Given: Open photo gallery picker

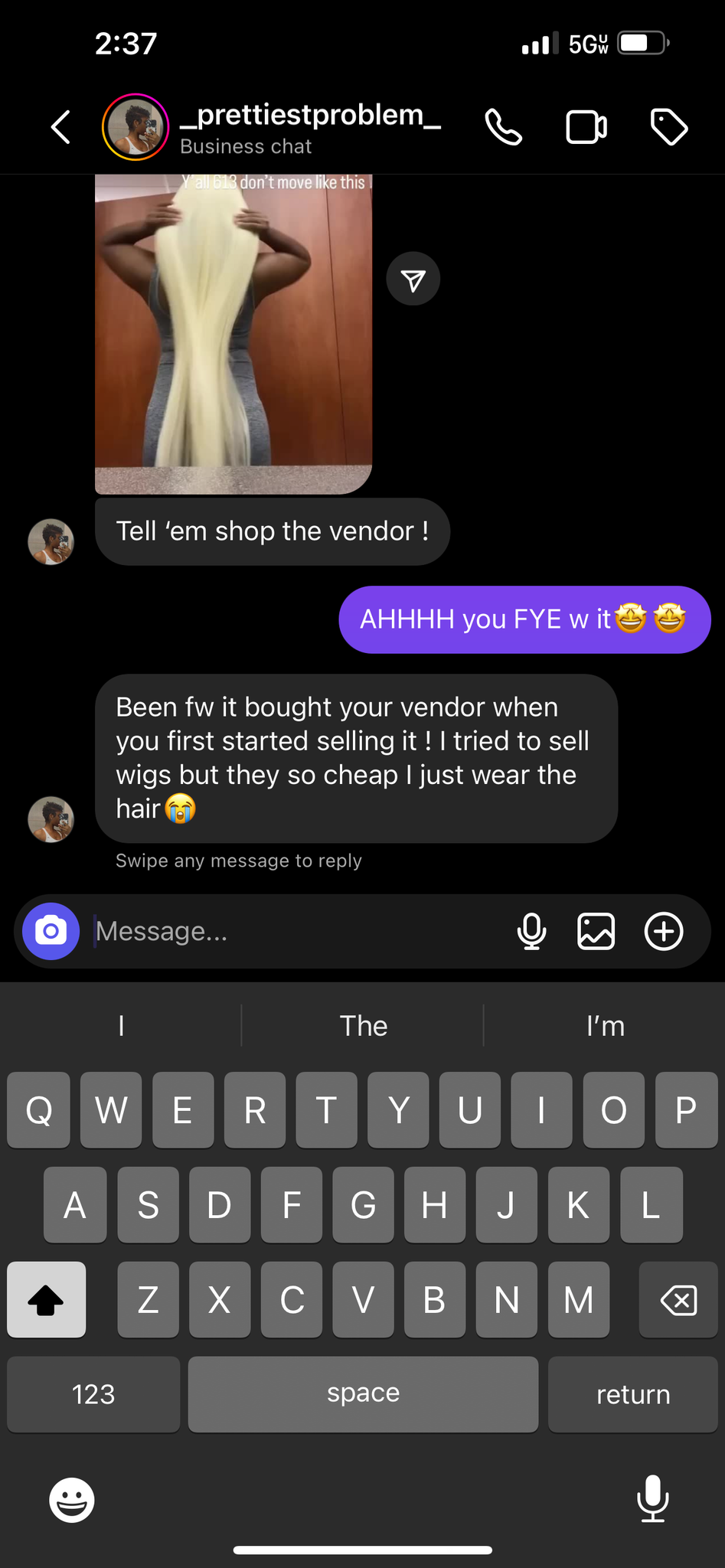Looking at the screenshot, I should click(x=596, y=931).
